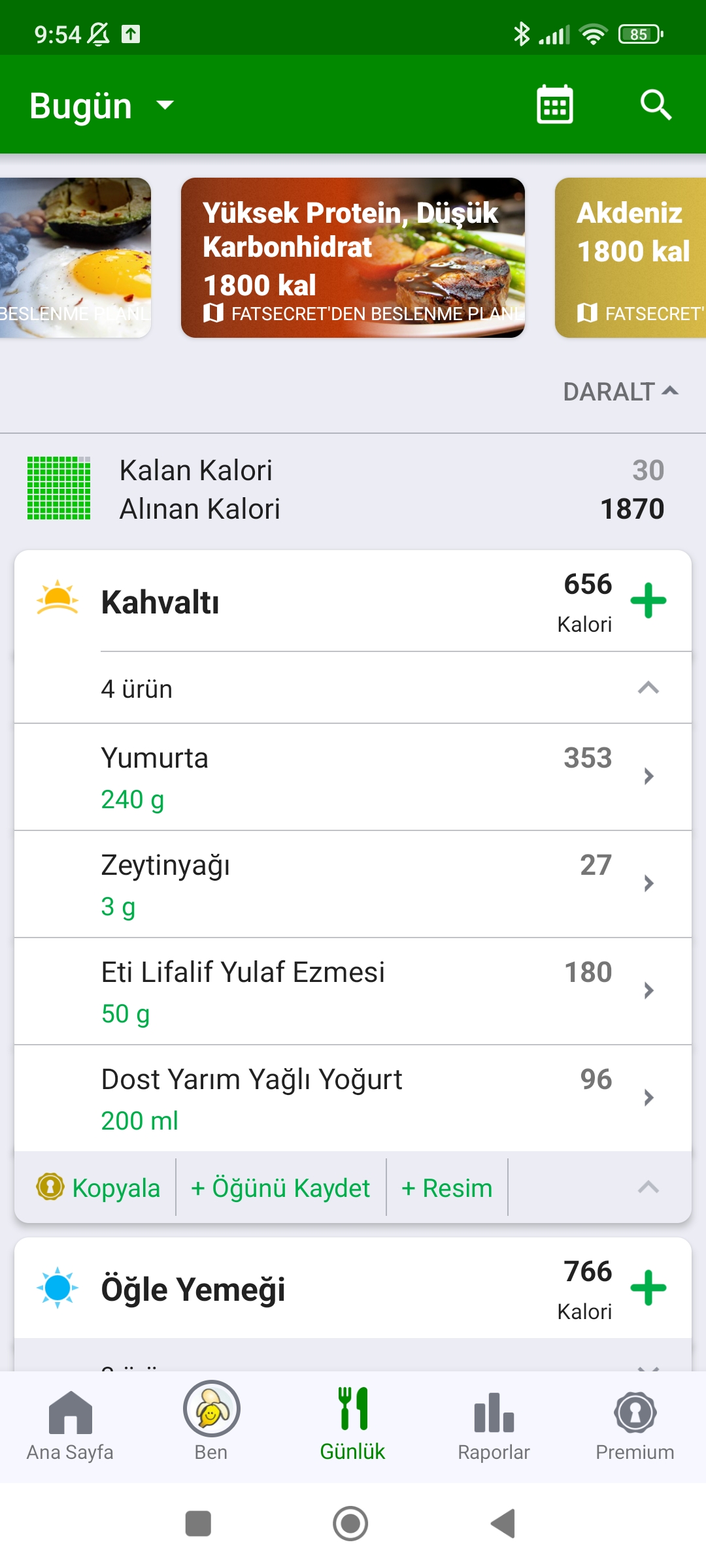Viewport: 706px width, 1568px height.
Task: Open the search icon
Action: (x=656, y=105)
